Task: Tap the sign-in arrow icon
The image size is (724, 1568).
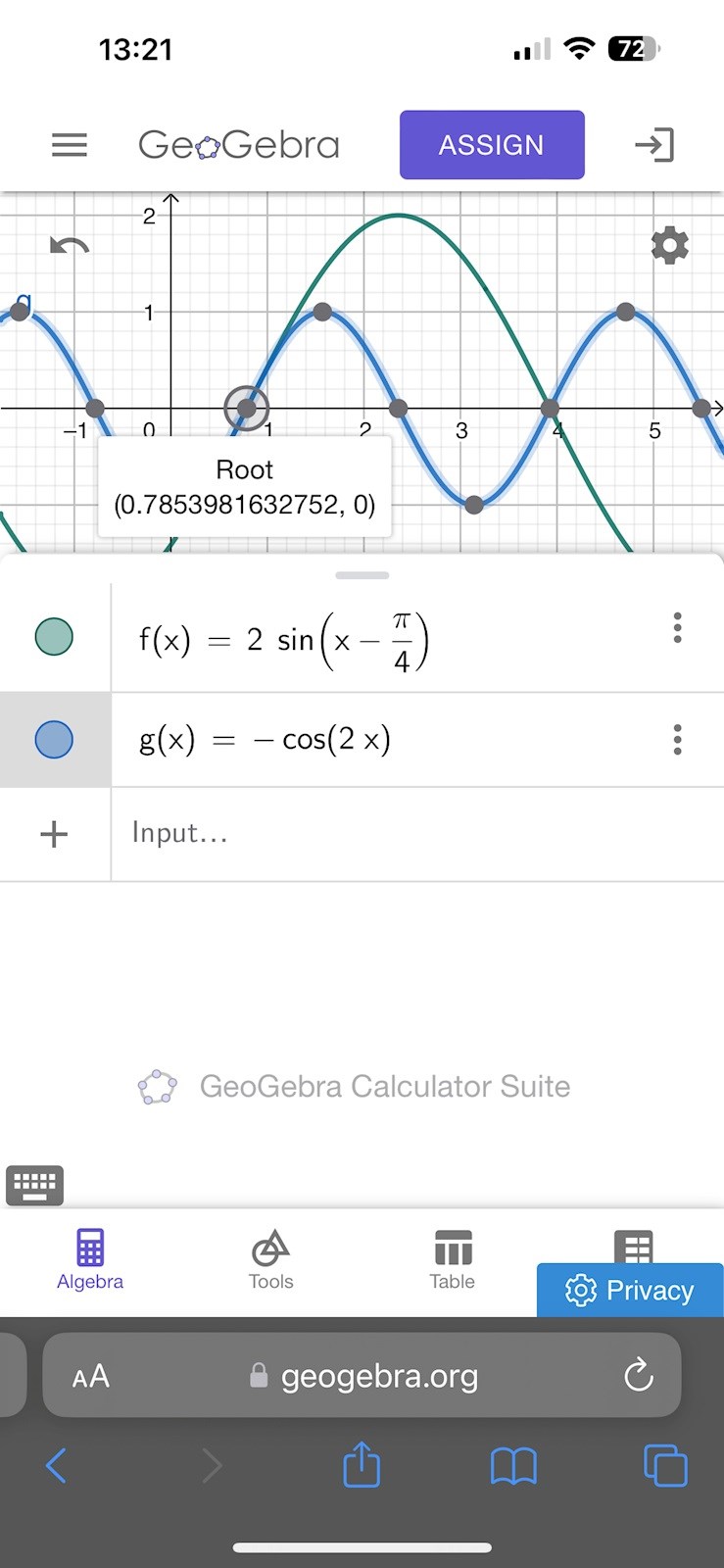Action: (653, 145)
